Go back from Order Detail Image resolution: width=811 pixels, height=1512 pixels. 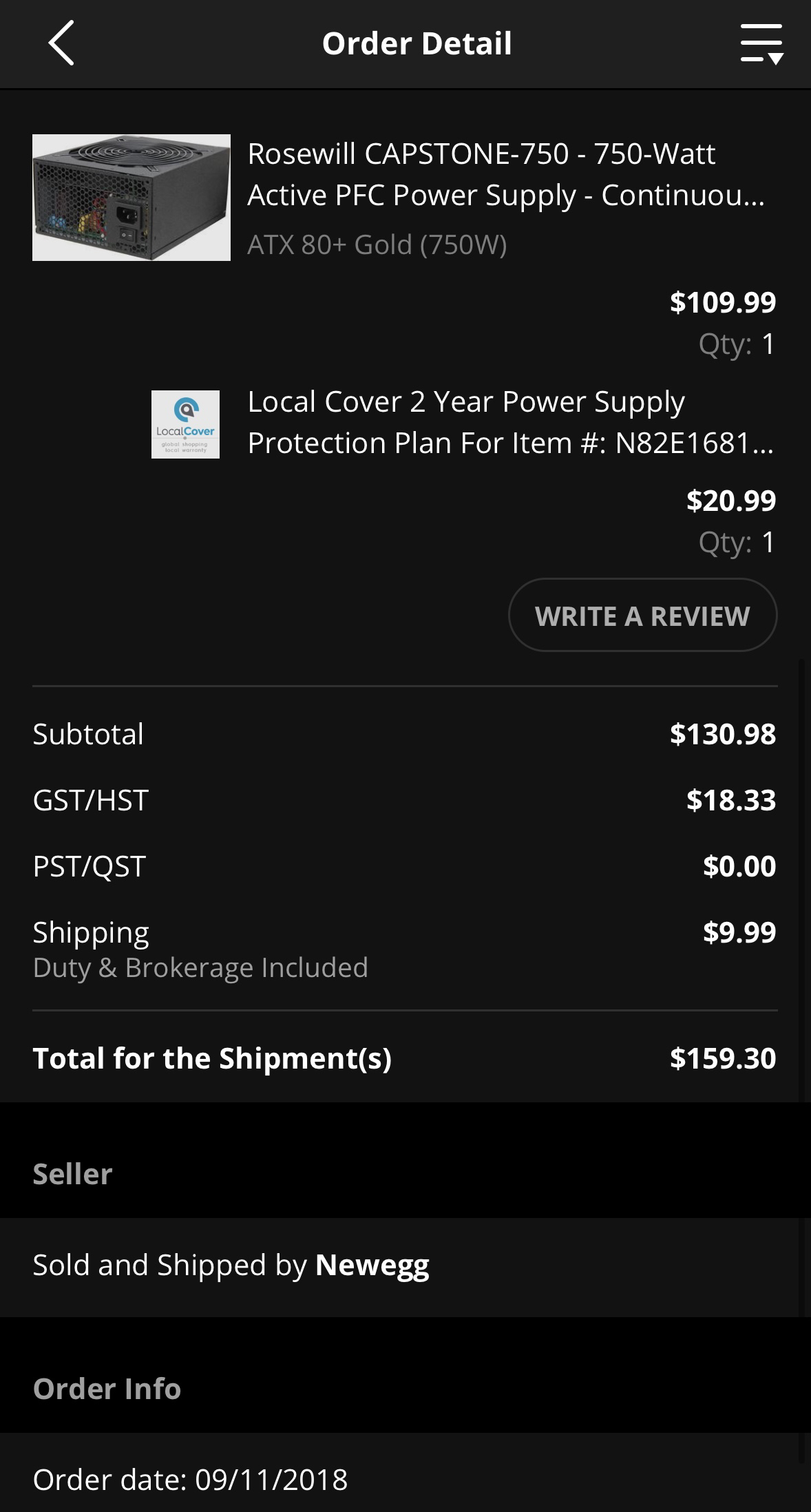[x=61, y=43]
